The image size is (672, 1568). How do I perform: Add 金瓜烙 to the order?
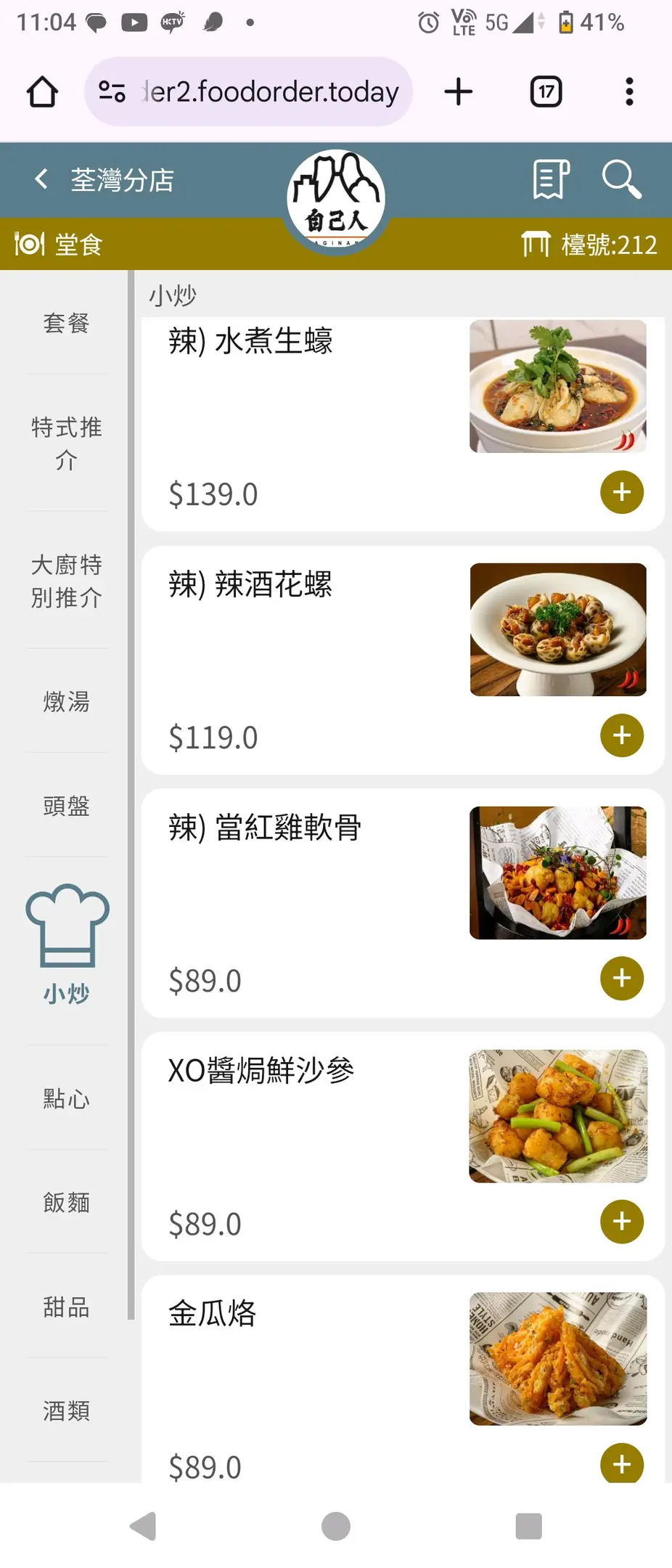(x=621, y=1463)
